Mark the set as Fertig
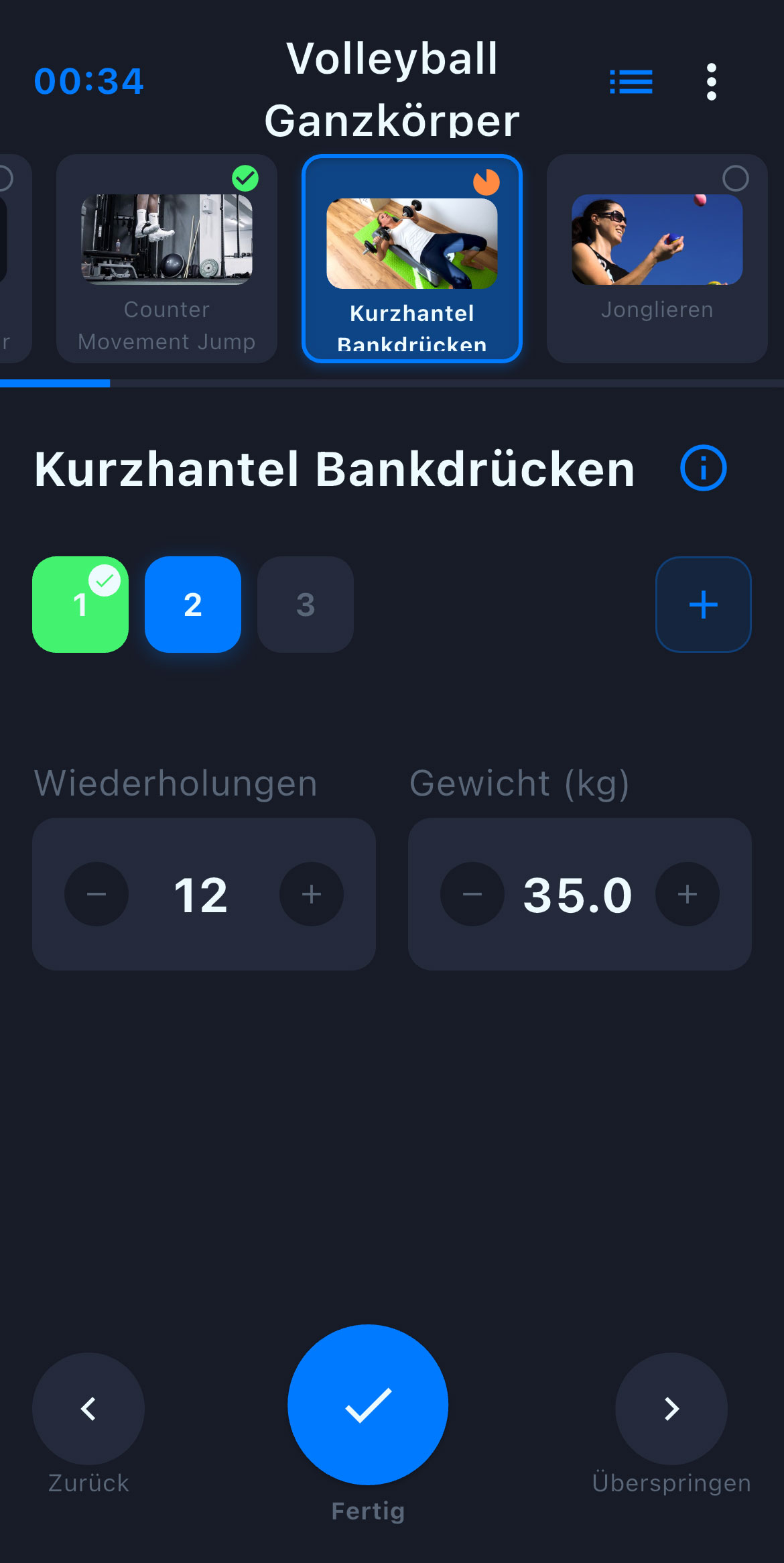Image resolution: width=784 pixels, height=1563 pixels. coord(368,1405)
